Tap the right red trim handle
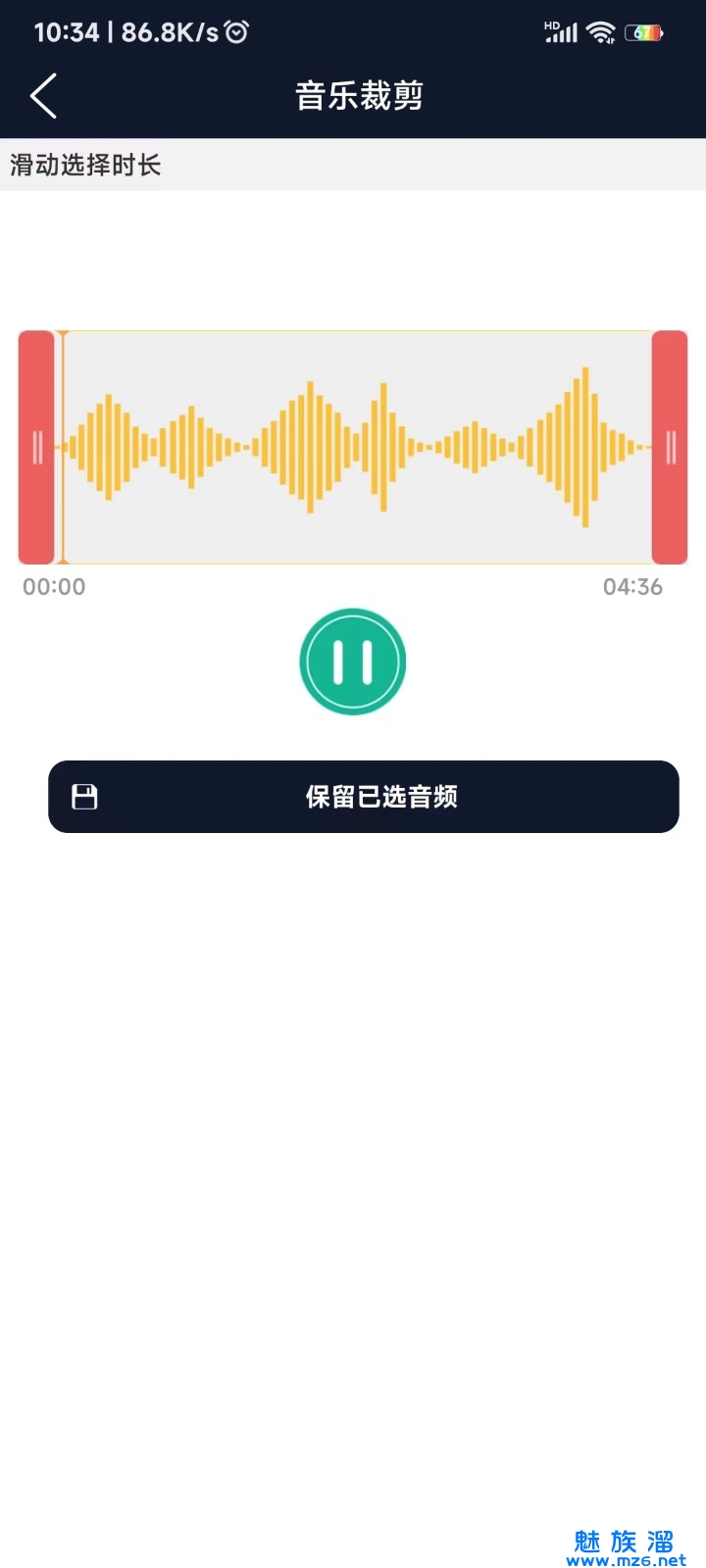706x1568 pixels. pyautogui.click(x=670, y=447)
